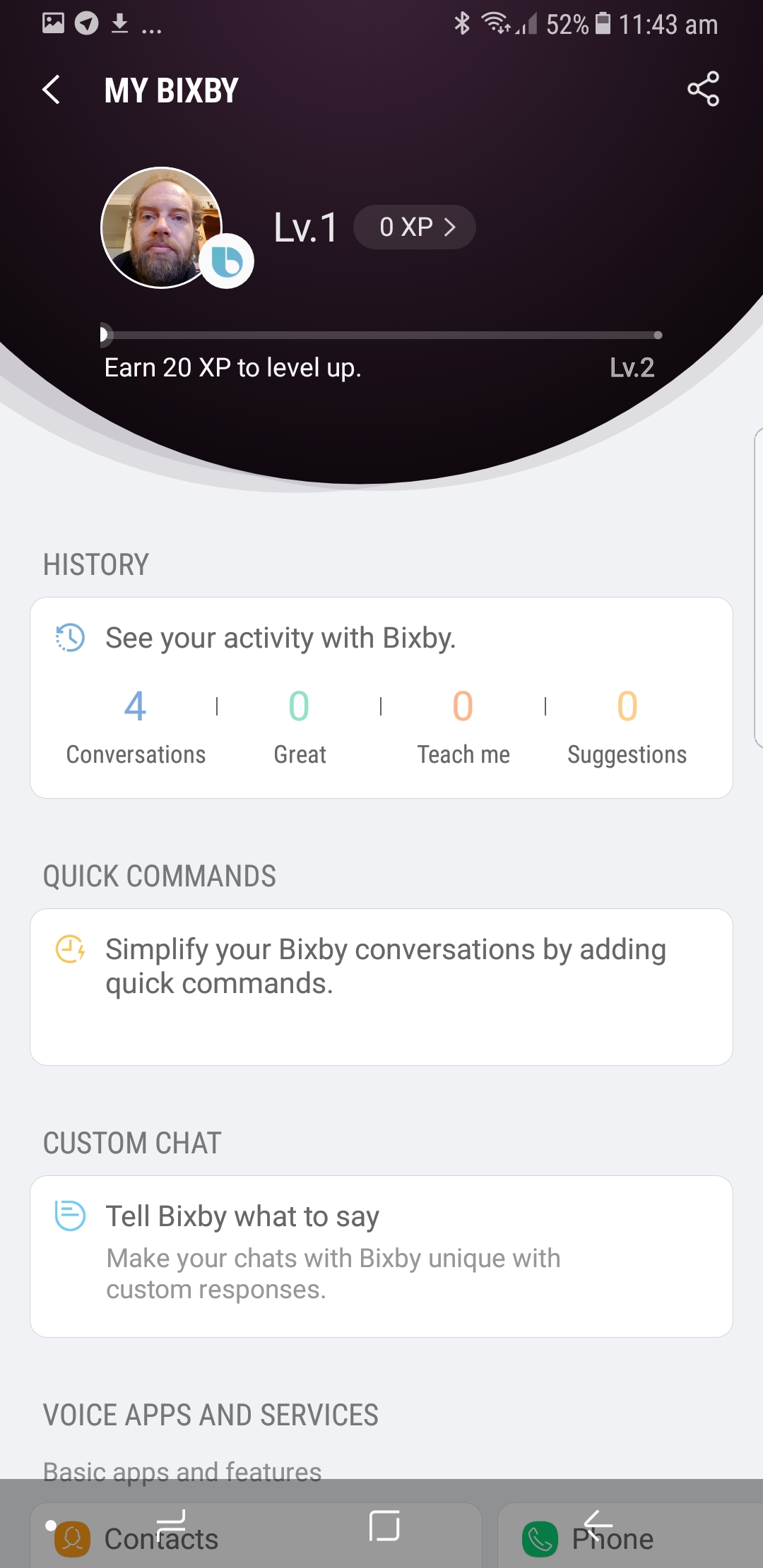Screen dimensions: 763x1568
Task: Open the 0 XP details chip
Action: point(415,227)
